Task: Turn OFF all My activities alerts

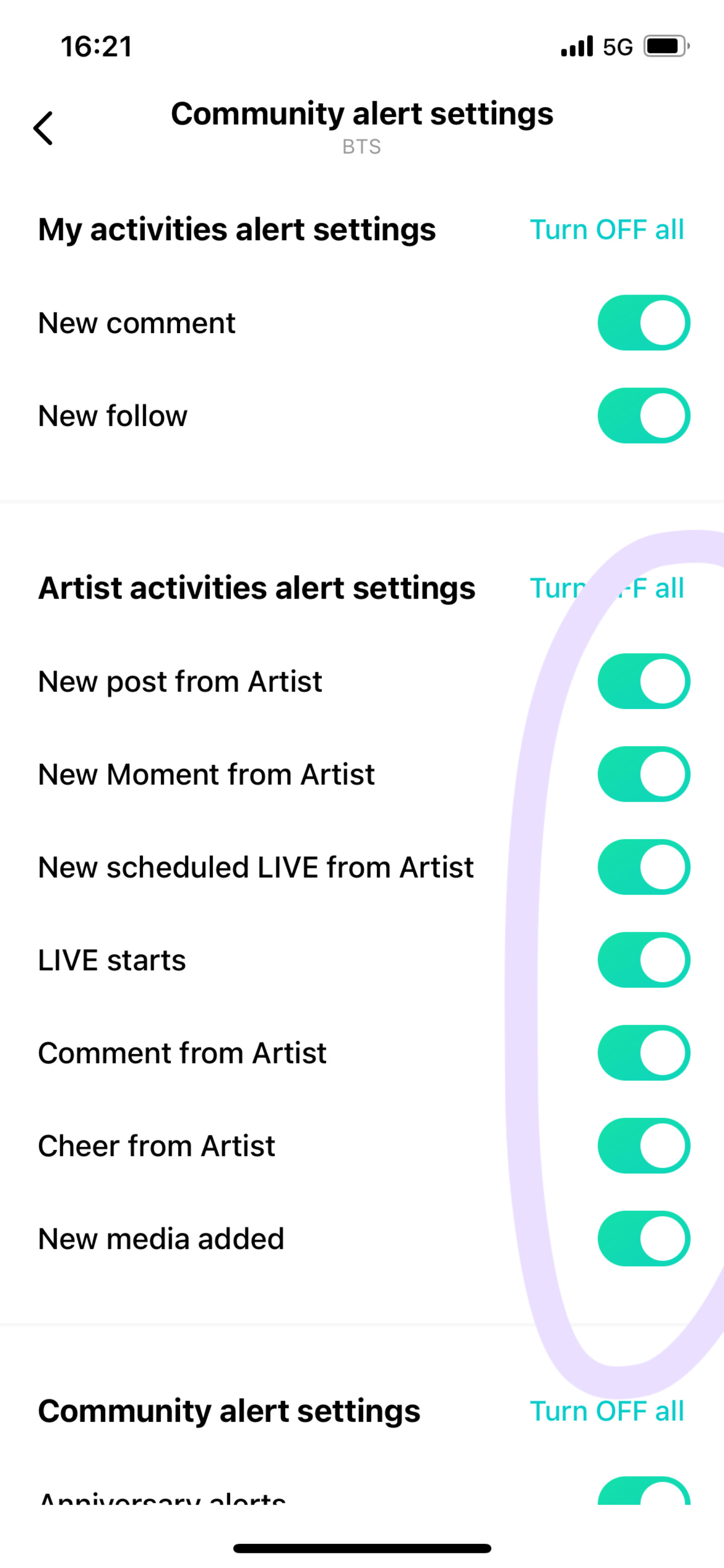Action: click(x=606, y=230)
